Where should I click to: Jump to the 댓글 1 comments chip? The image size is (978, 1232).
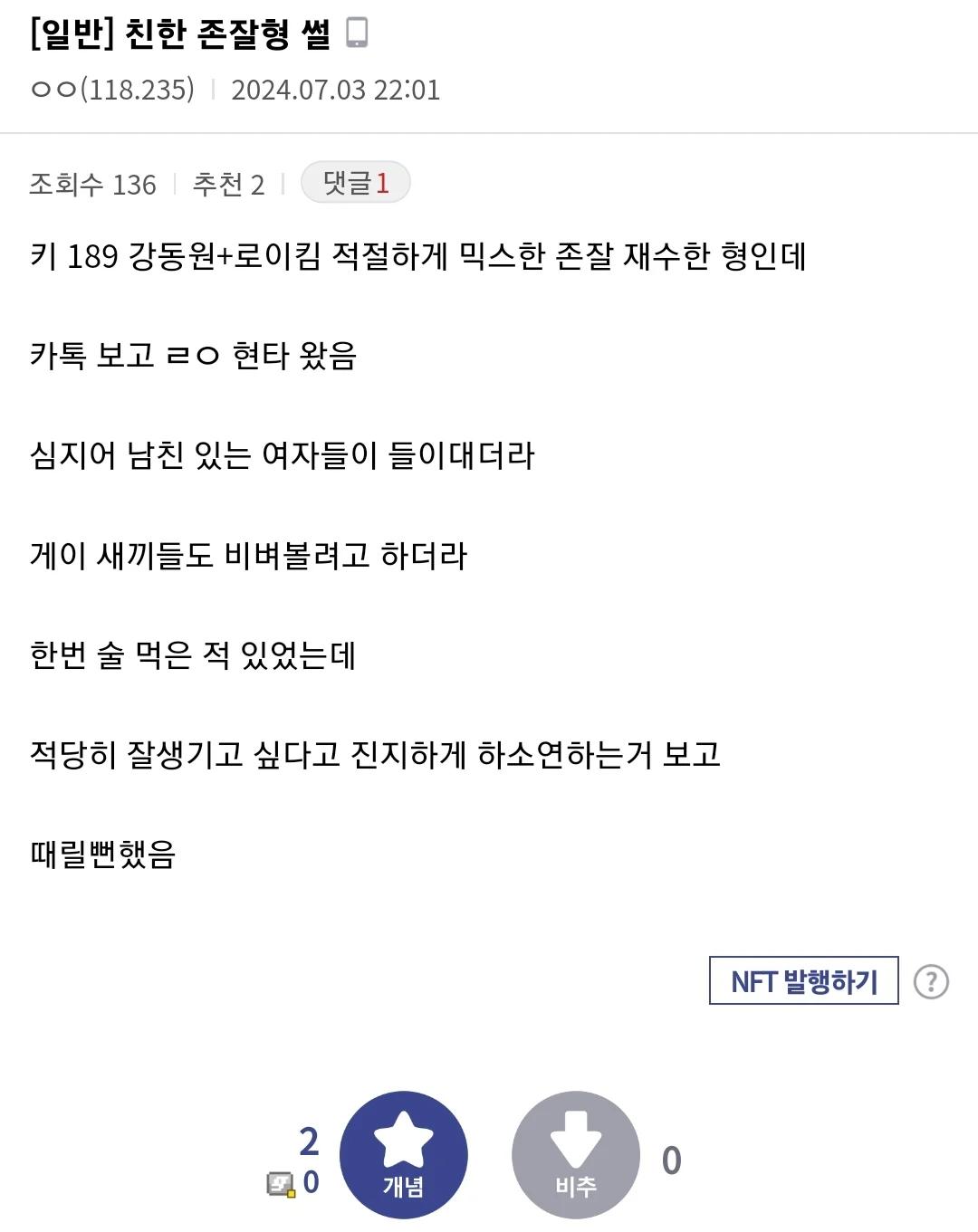pyautogui.click(x=355, y=183)
